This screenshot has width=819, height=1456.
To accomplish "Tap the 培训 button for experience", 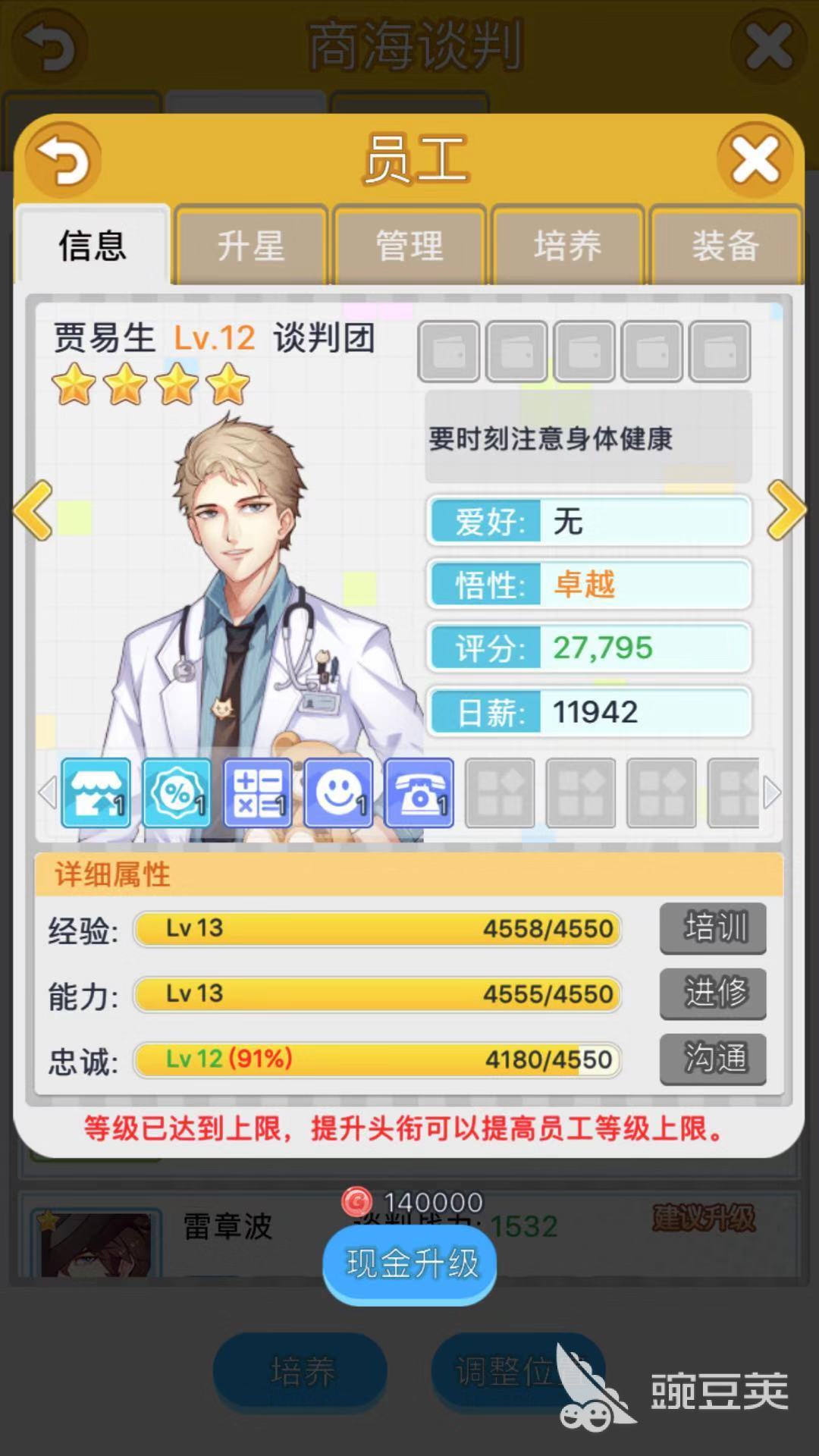I will tap(713, 927).
